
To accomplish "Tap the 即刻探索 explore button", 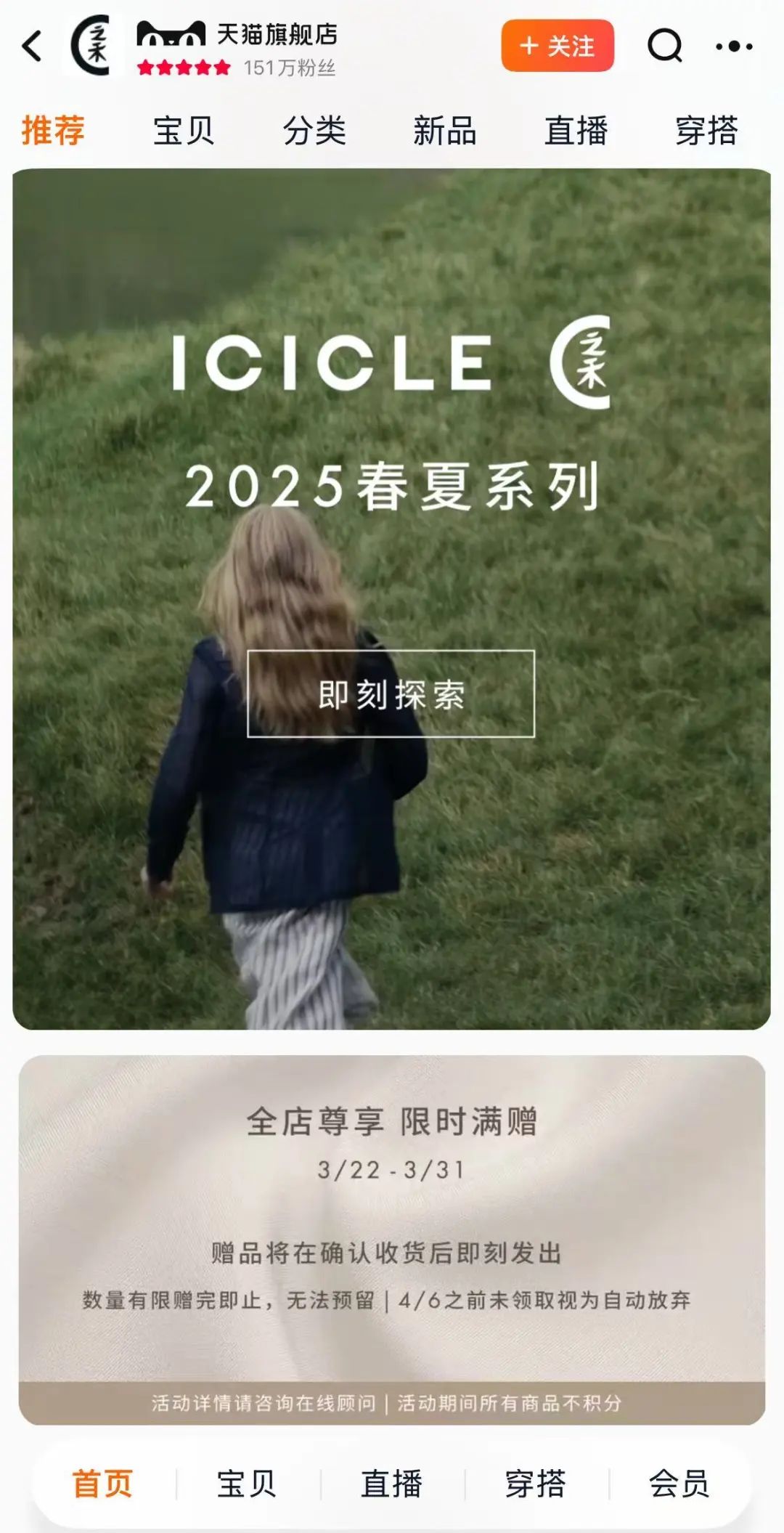I will 391,694.
